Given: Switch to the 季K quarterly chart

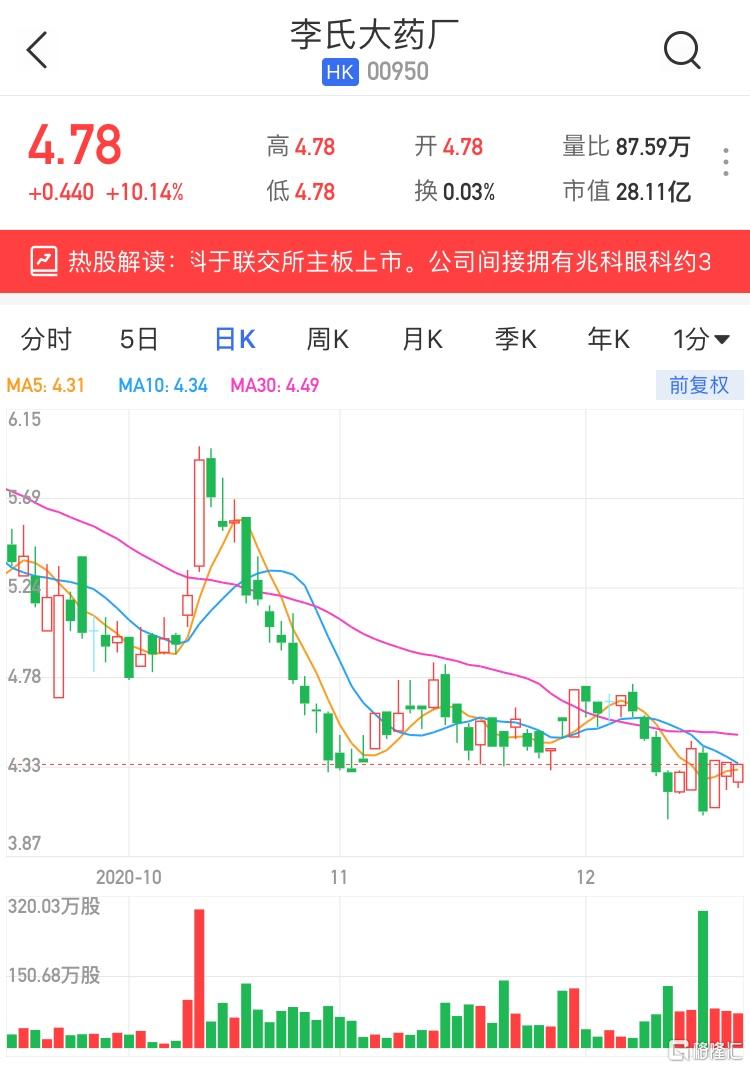Looking at the screenshot, I should tap(515, 340).
